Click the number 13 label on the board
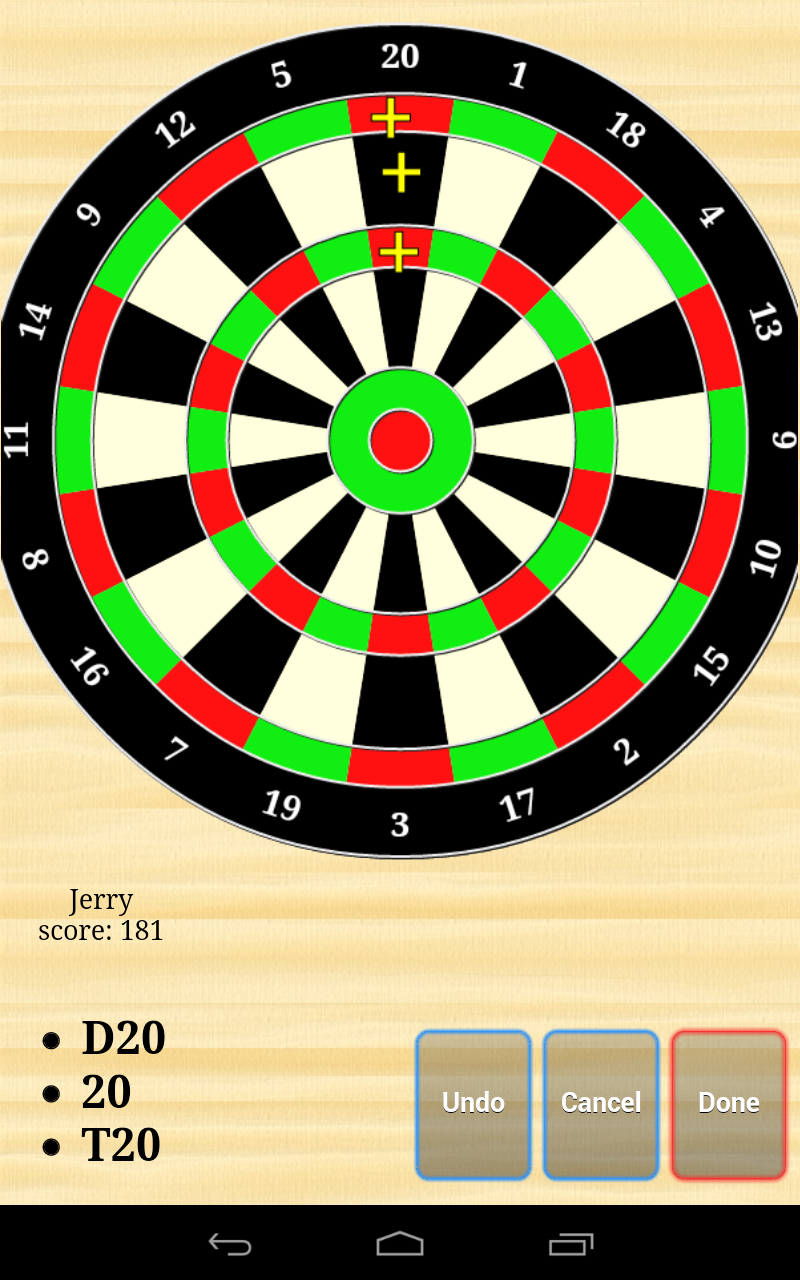 [x=766, y=320]
